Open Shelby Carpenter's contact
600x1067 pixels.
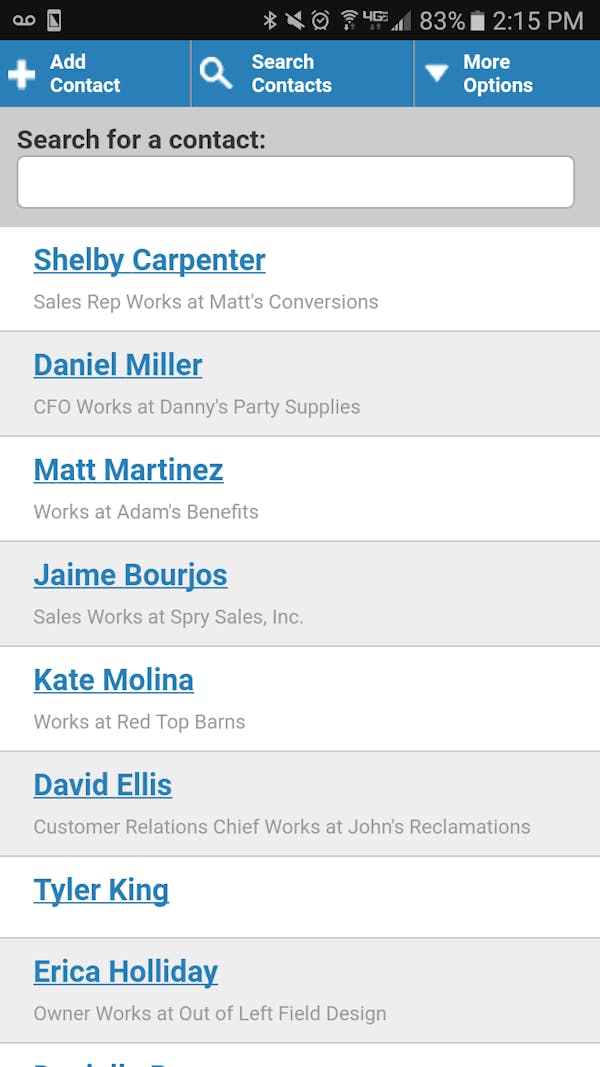(149, 260)
